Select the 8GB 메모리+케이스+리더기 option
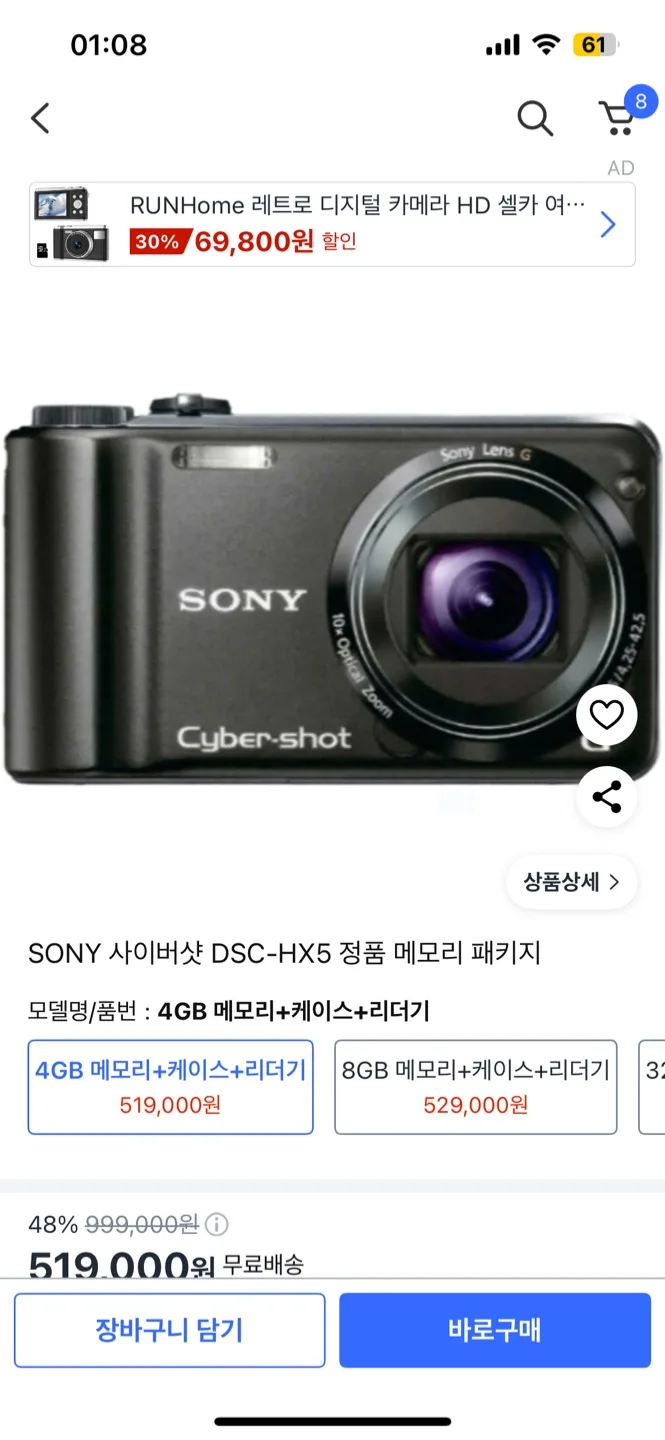The width and height of the screenshot is (665, 1440). point(475,1086)
